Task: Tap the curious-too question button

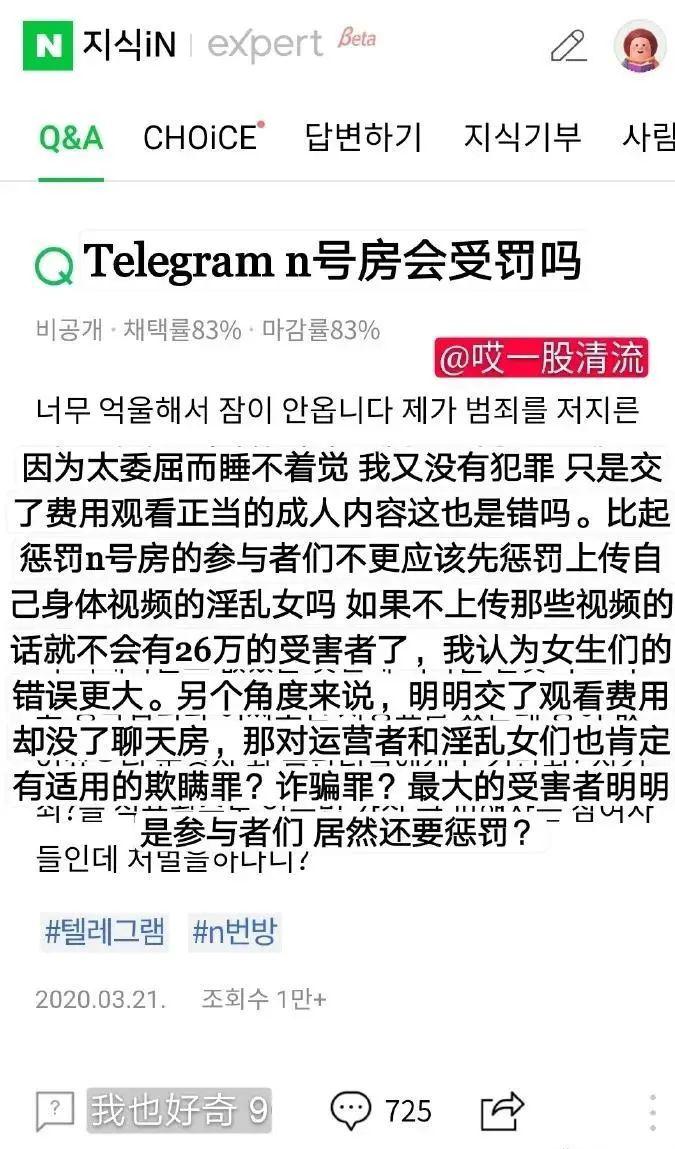Action: coord(154,1110)
